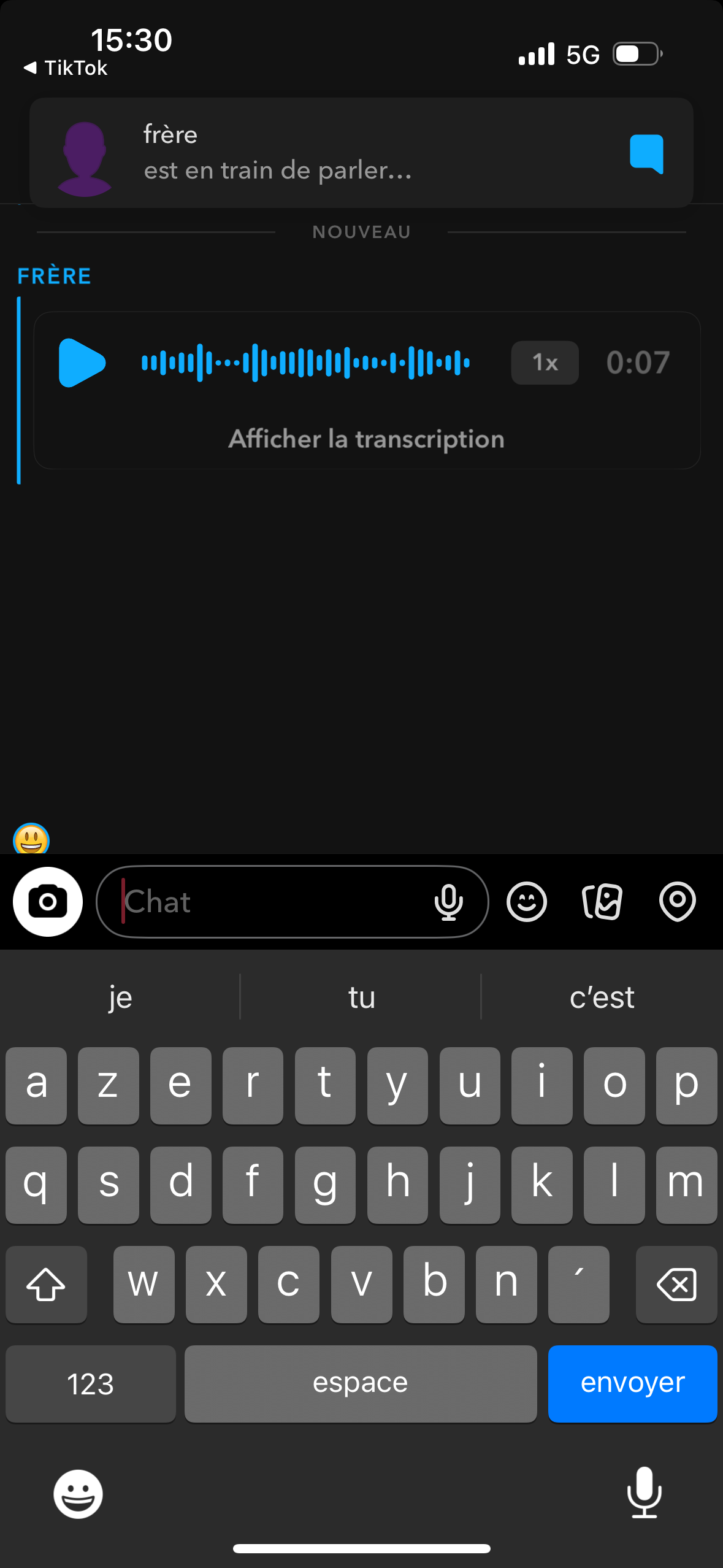The width and height of the screenshot is (723, 1568).
Task: Enable the shift key
Action: click(x=46, y=1284)
